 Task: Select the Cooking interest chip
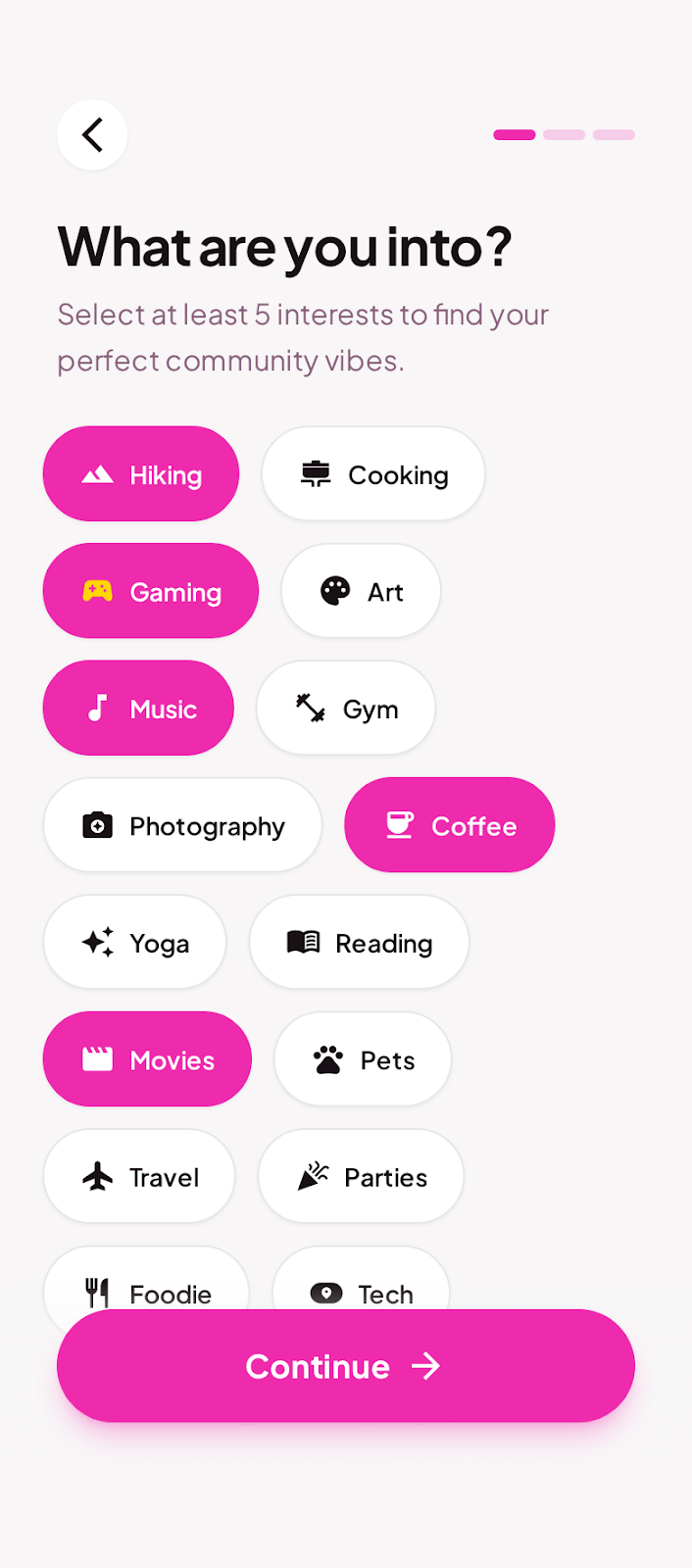tap(373, 474)
